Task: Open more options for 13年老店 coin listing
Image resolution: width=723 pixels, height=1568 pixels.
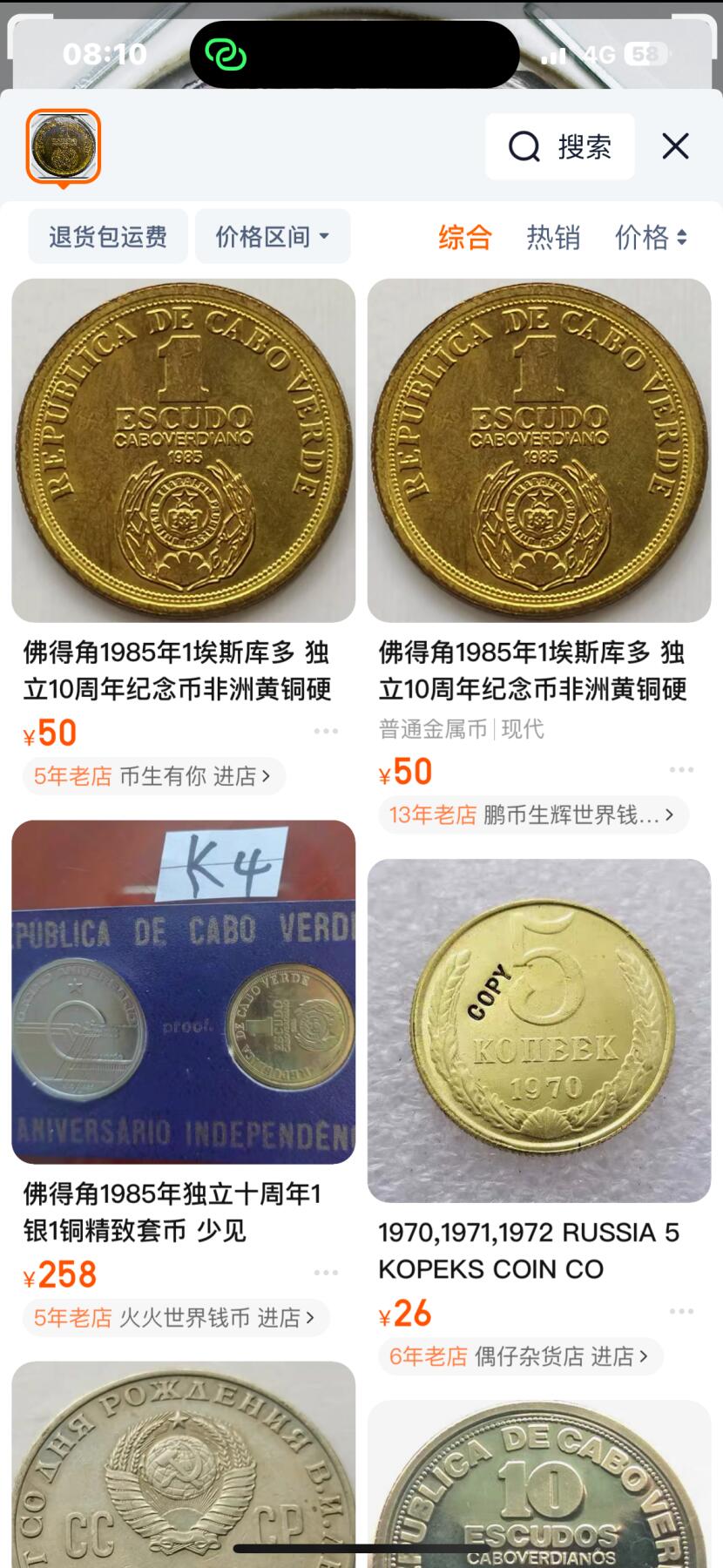Action: click(681, 770)
